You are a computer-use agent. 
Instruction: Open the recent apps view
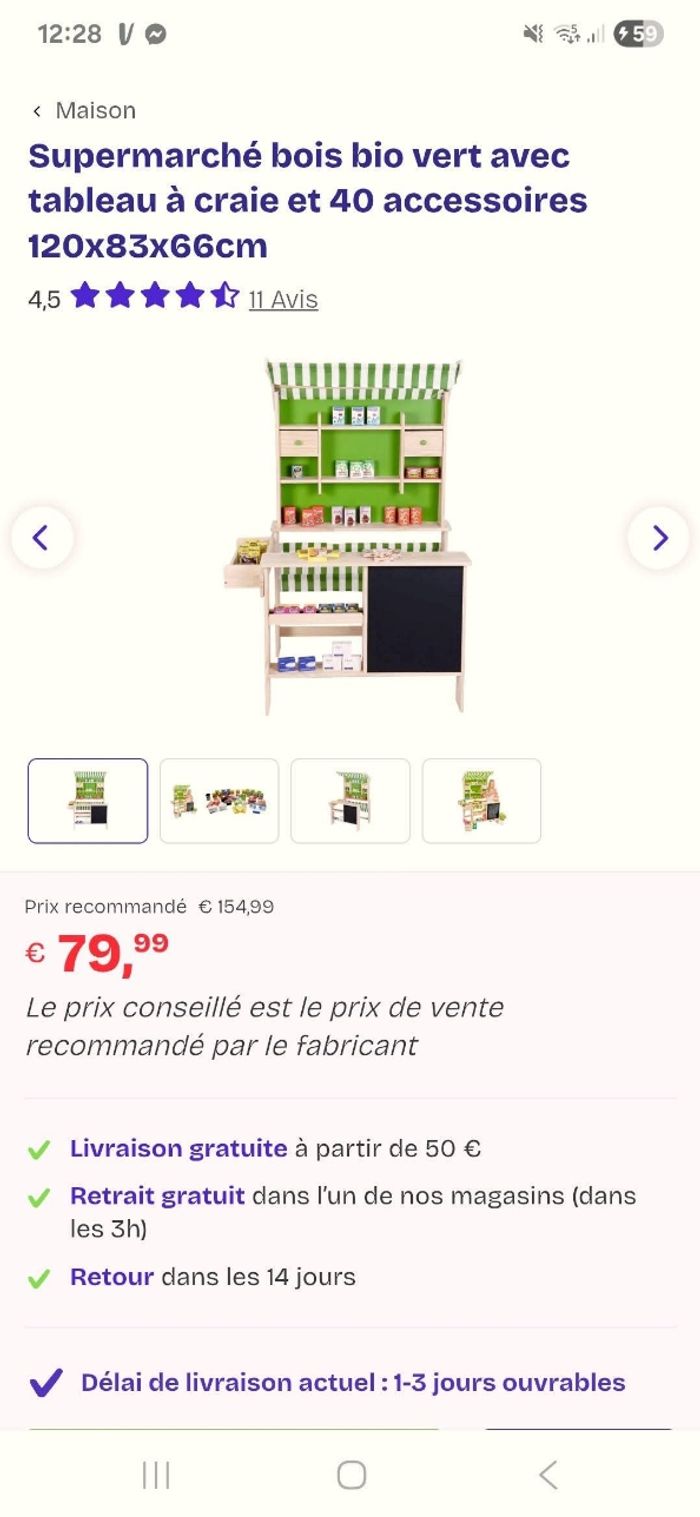pos(156,1474)
